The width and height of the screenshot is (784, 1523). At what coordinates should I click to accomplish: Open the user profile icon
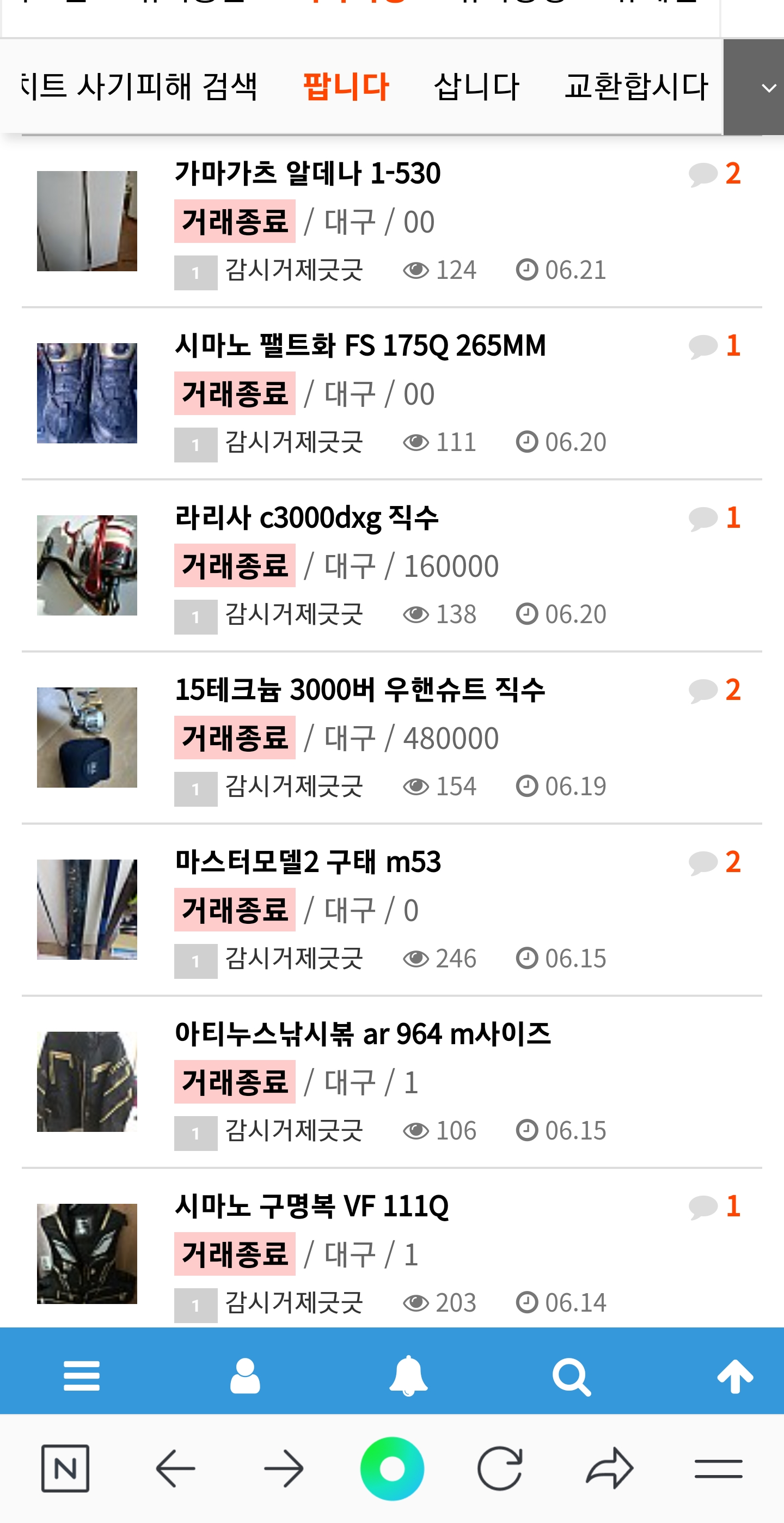click(x=244, y=1376)
